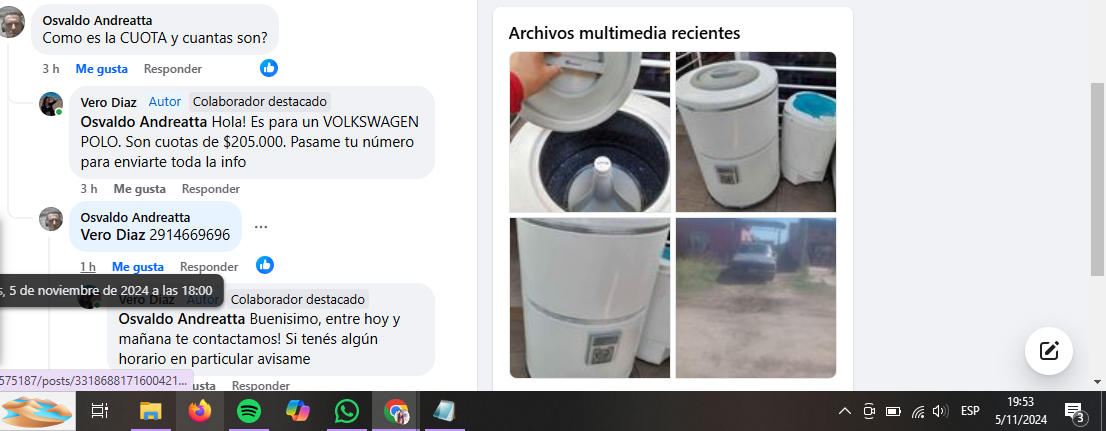1106x431 pixels.
Task: Open File Explorer from the taskbar
Action: pyautogui.click(x=150, y=411)
